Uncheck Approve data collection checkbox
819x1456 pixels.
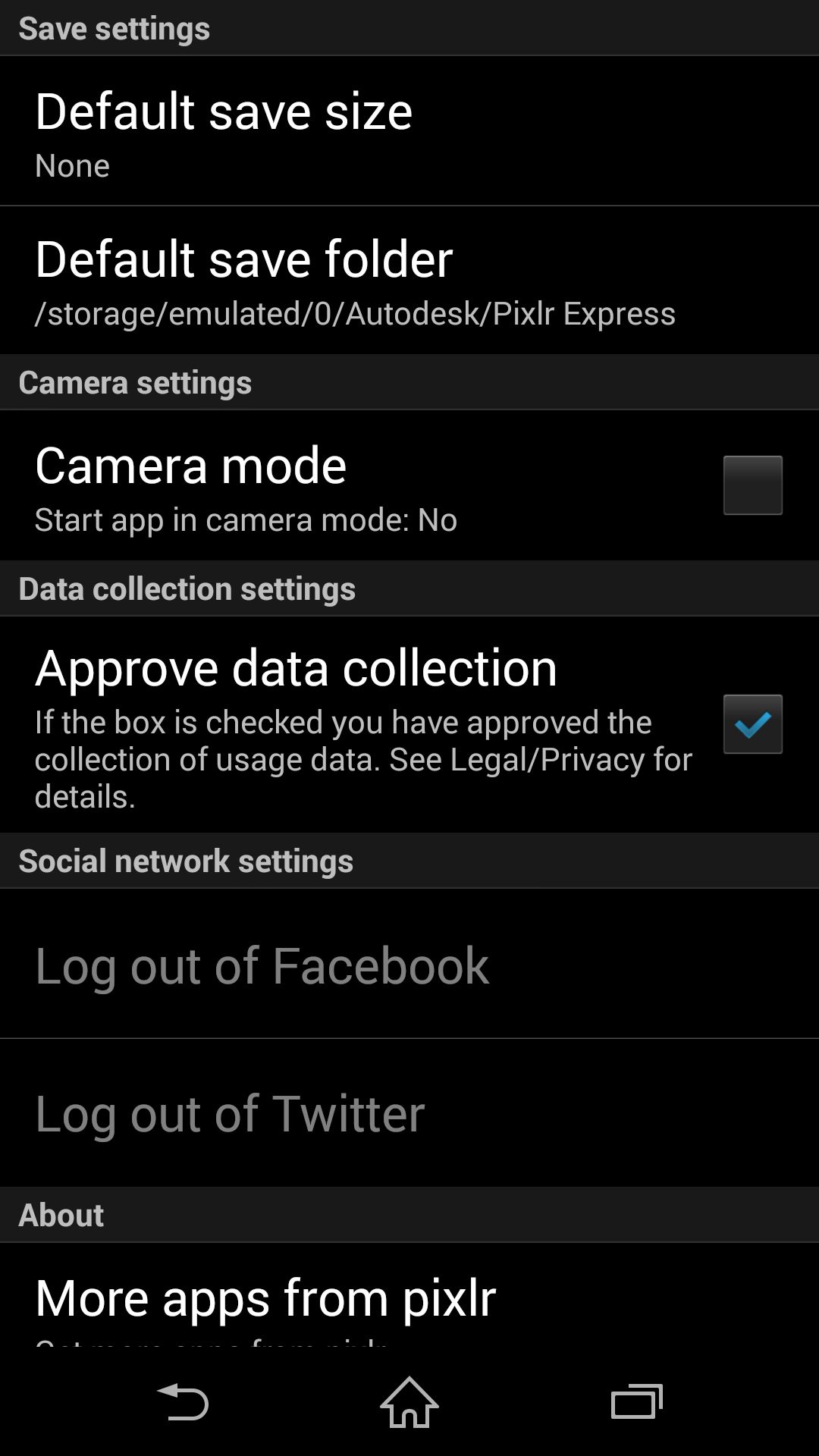click(x=752, y=724)
